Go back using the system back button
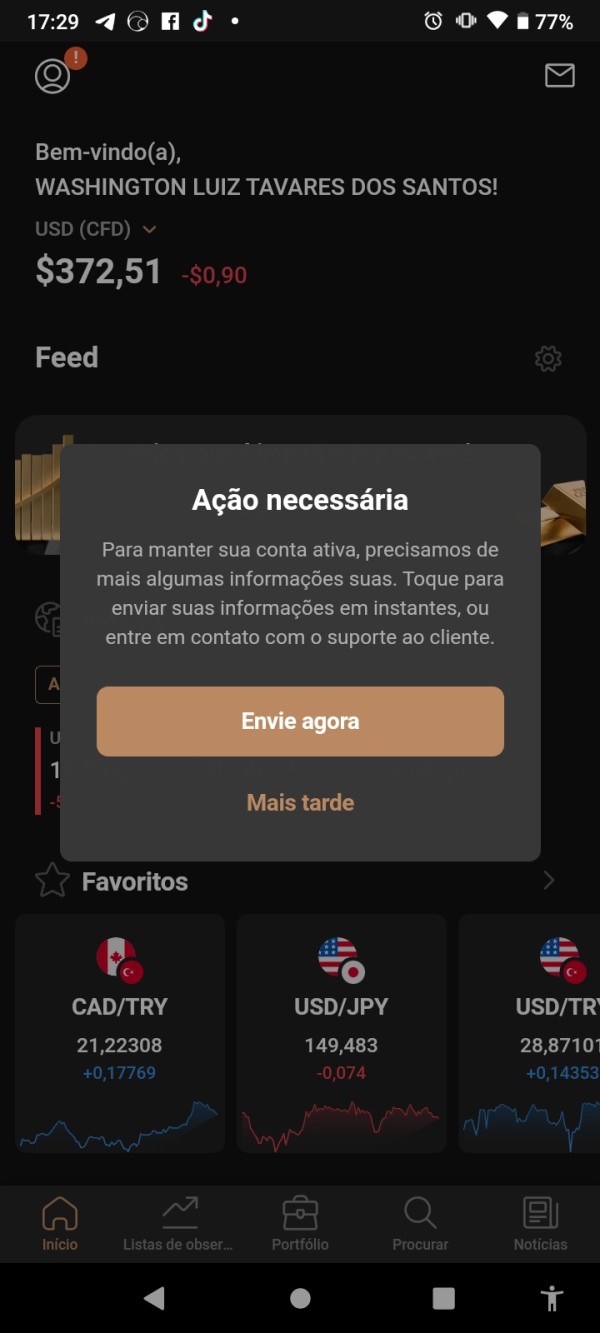The width and height of the screenshot is (600, 1333). pyautogui.click(x=154, y=1298)
